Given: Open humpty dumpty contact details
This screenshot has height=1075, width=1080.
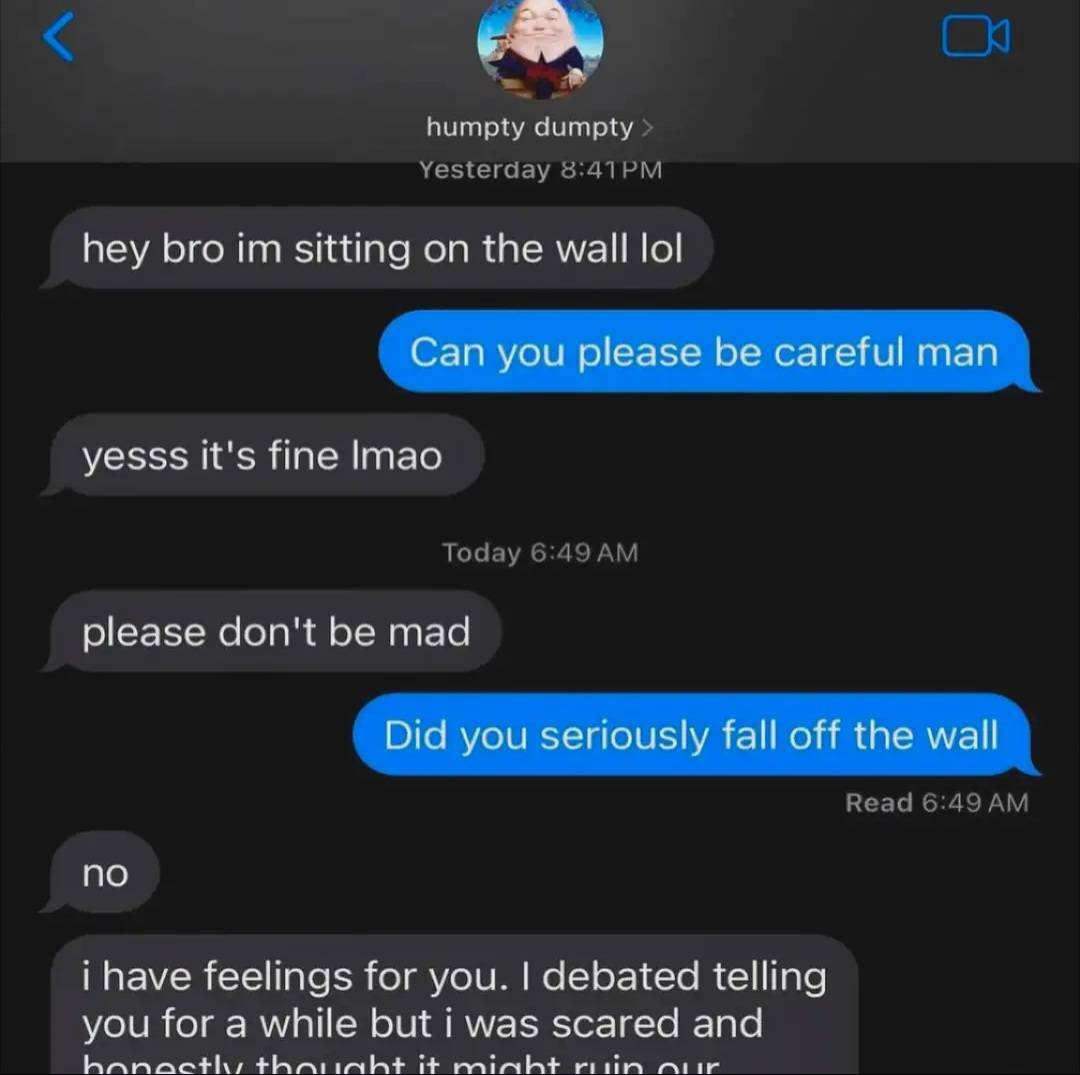Looking at the screenshot, I should 540,127.
